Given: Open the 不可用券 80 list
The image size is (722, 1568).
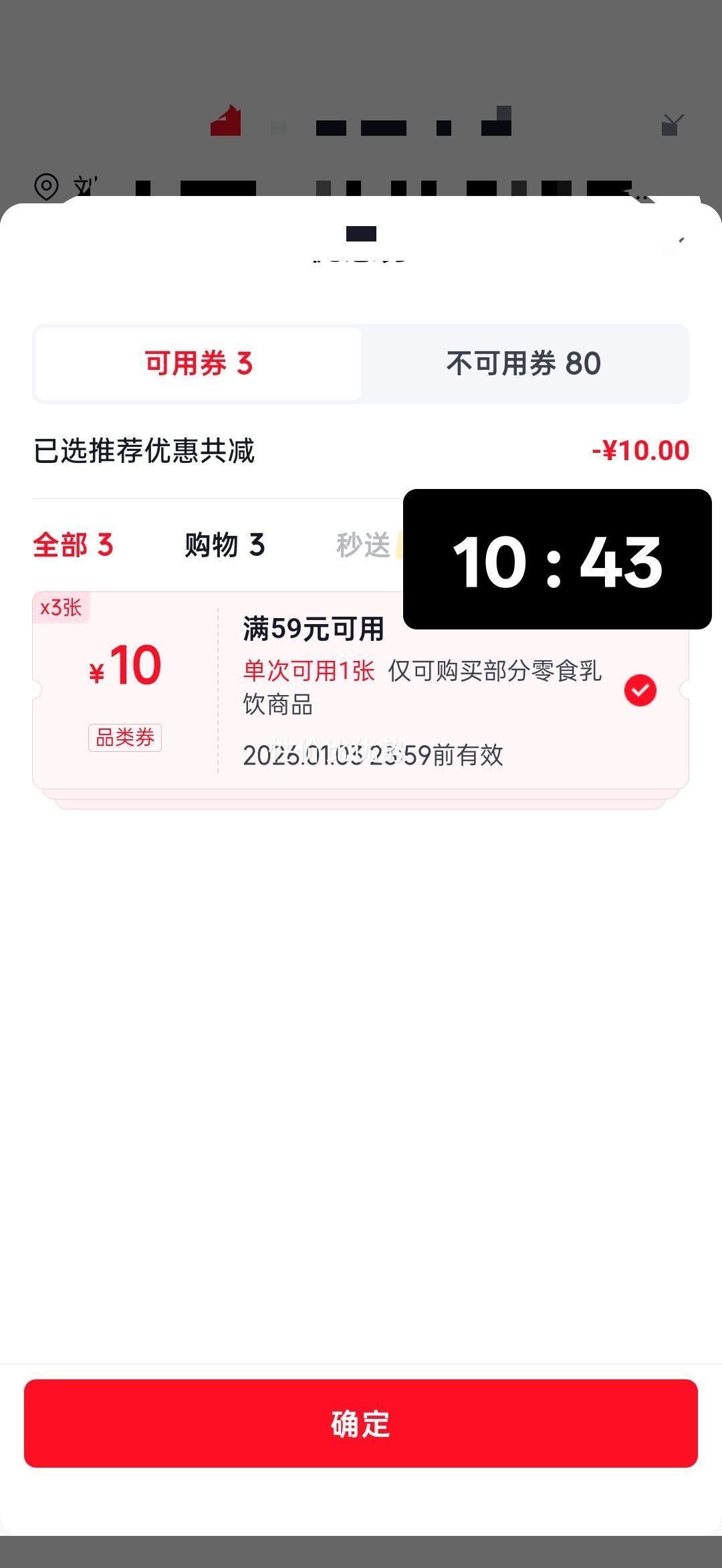Looking at the screenshot, I should (x=525, y=363).
